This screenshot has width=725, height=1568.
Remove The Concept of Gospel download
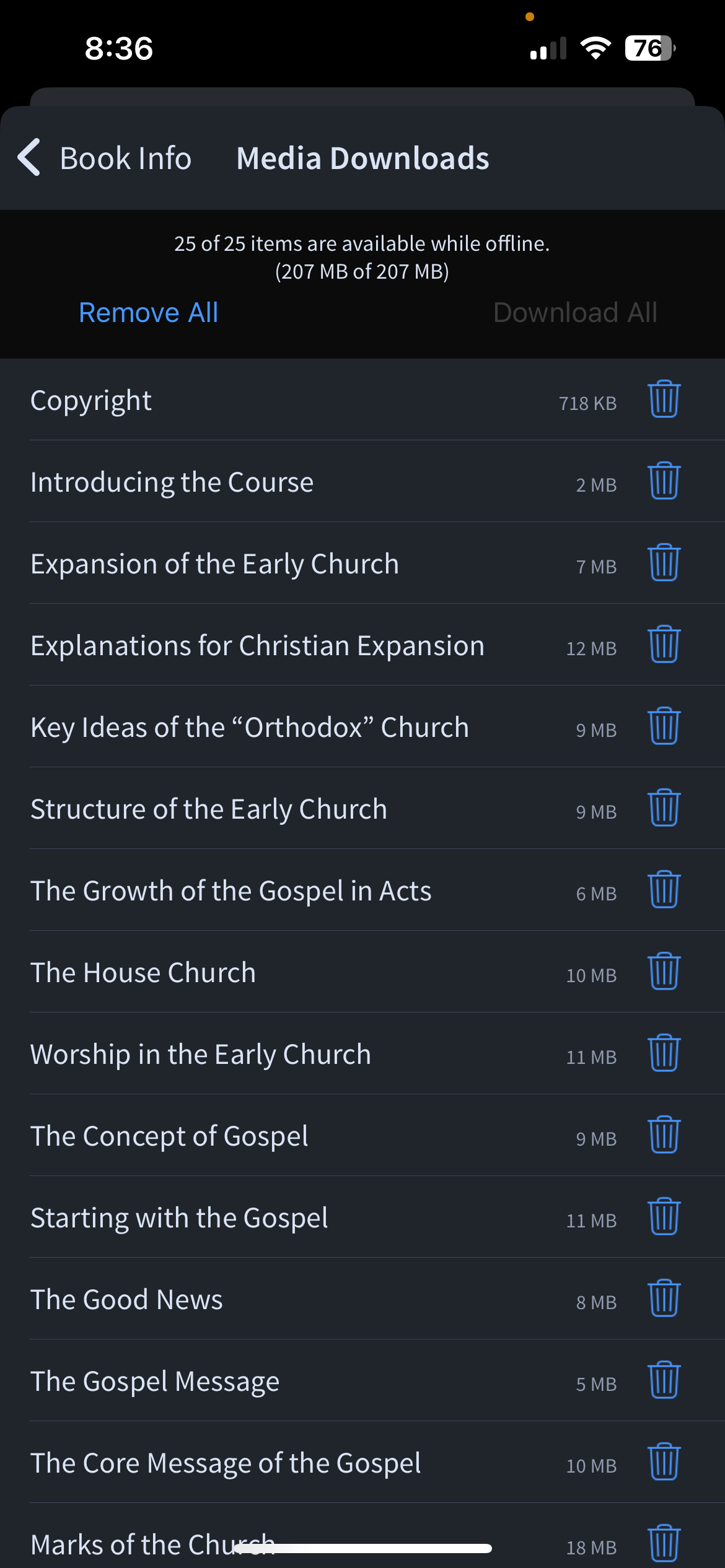click(664, 1135)
